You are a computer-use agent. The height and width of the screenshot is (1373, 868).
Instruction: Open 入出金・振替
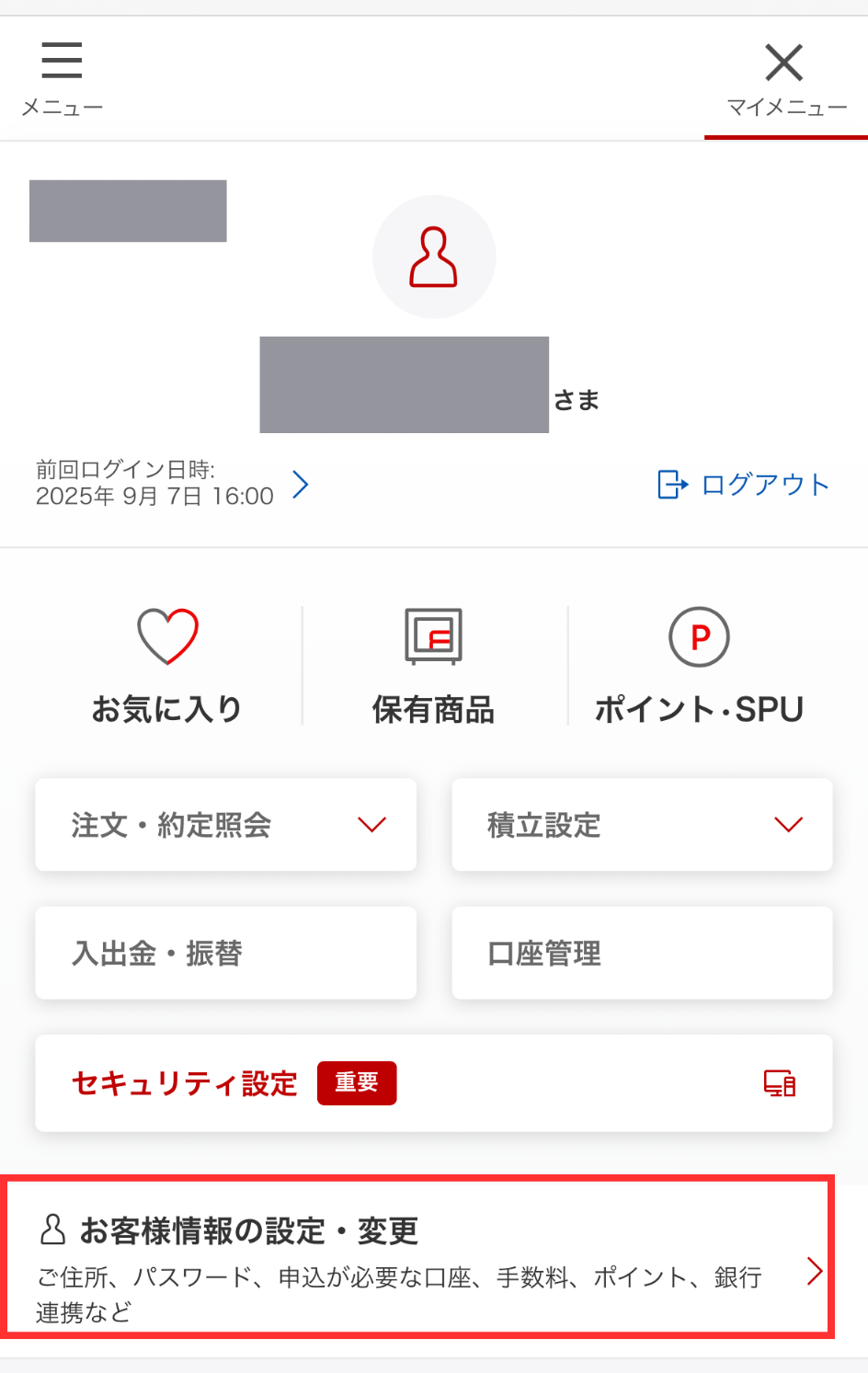point(225,953)
